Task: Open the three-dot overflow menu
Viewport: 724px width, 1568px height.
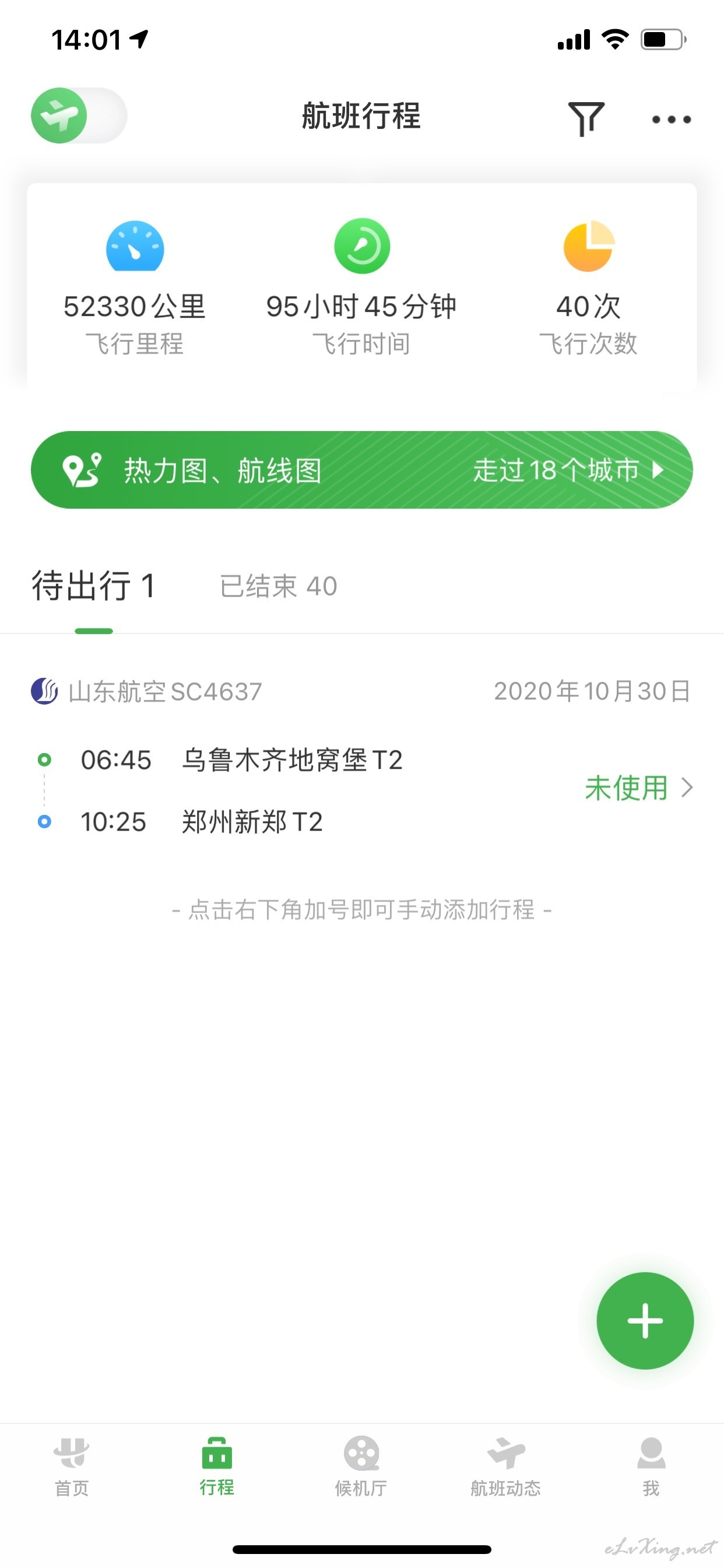Action: pos(671,120)
